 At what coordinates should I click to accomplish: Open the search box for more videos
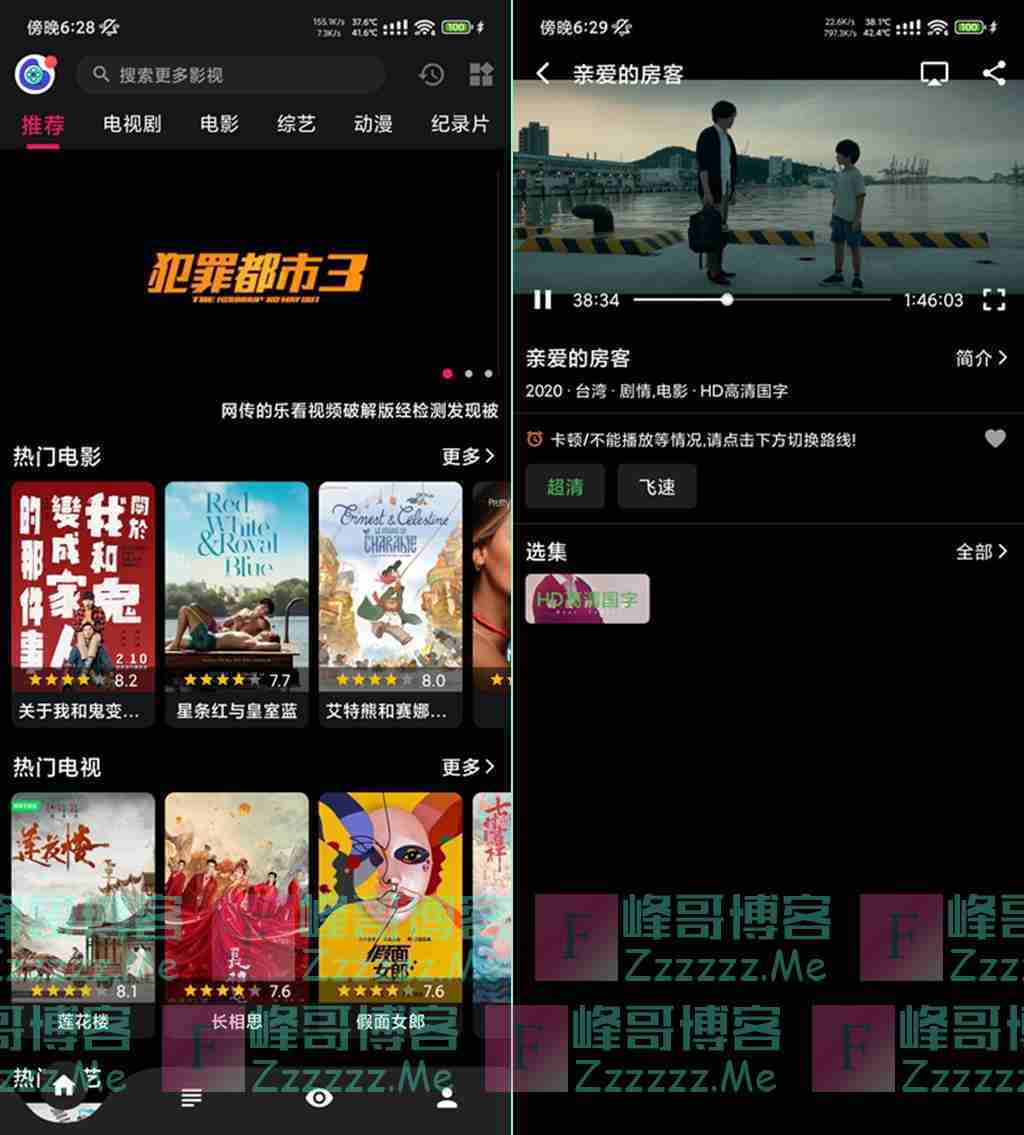pos(230,75)
